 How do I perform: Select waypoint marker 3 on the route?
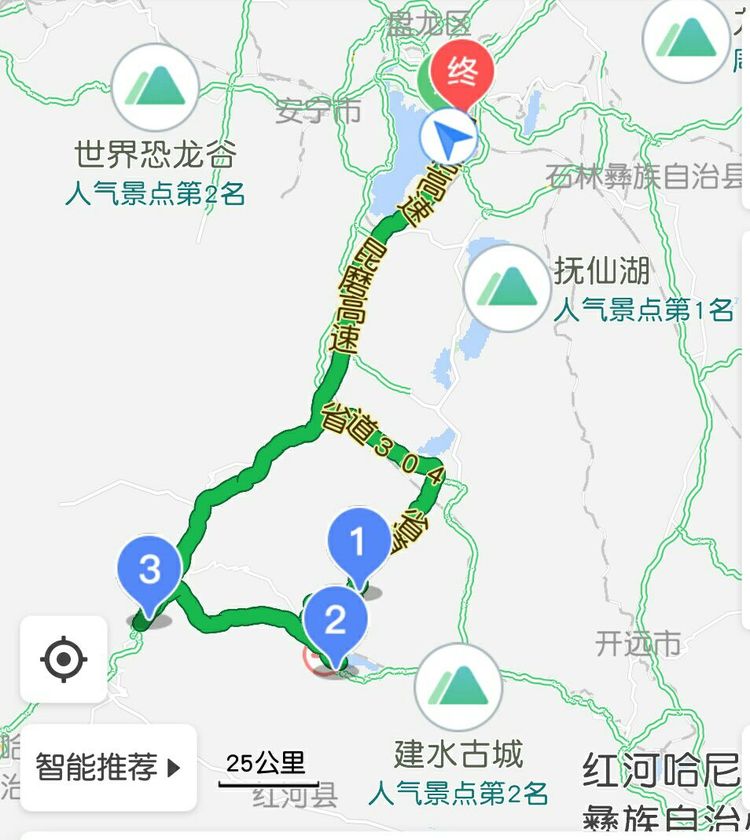point(149,571)
